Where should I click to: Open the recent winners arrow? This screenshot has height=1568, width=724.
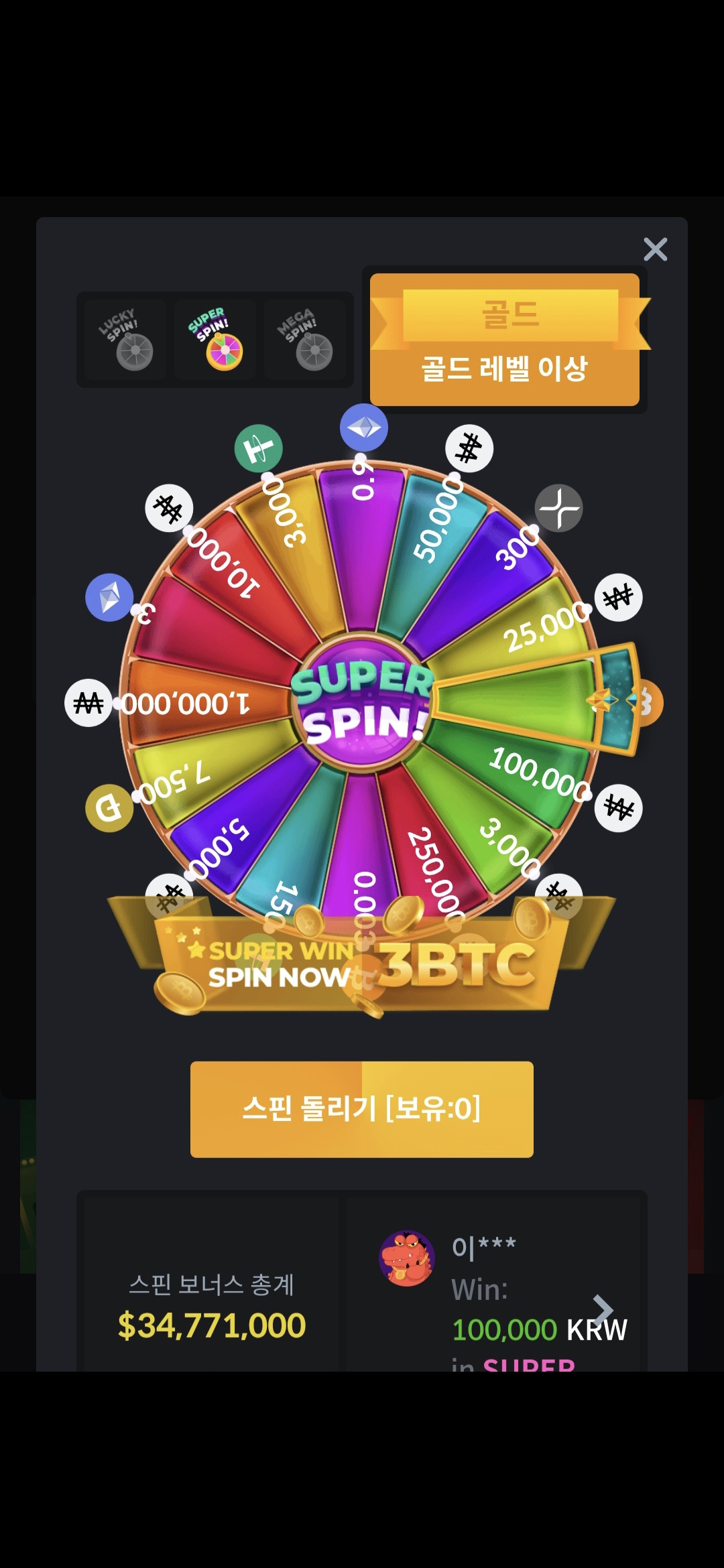603,1309
